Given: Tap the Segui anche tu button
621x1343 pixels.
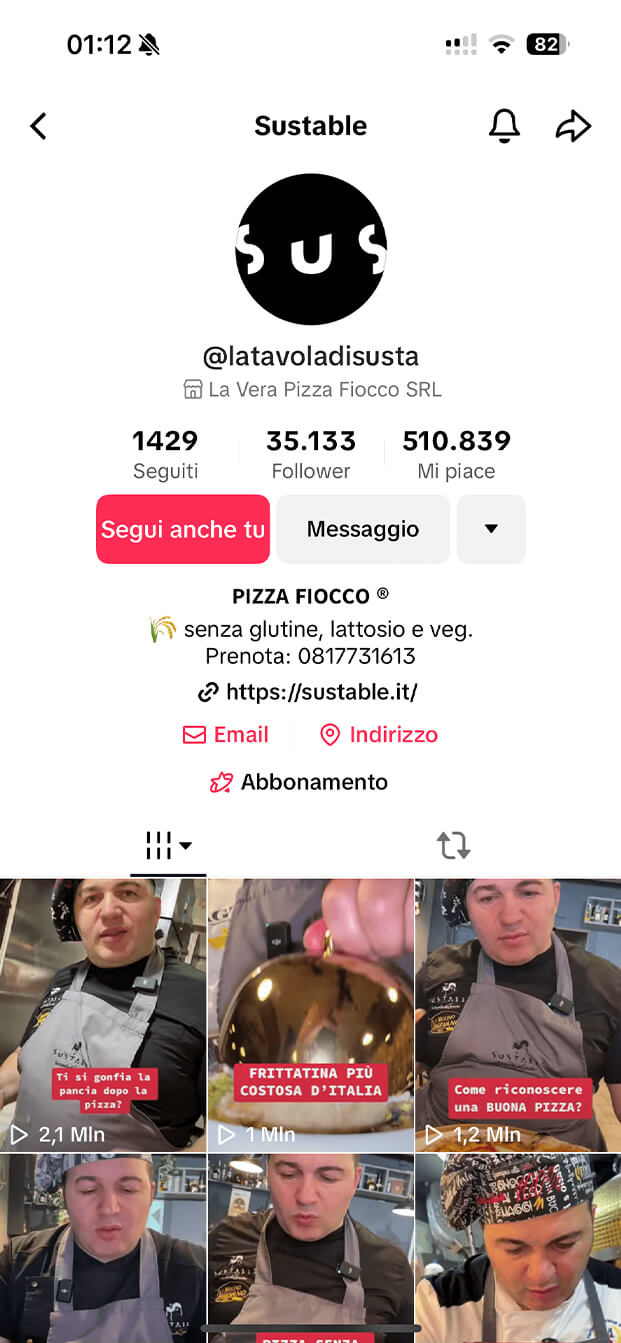Looking at the screenshot, I should click(183, 529).
